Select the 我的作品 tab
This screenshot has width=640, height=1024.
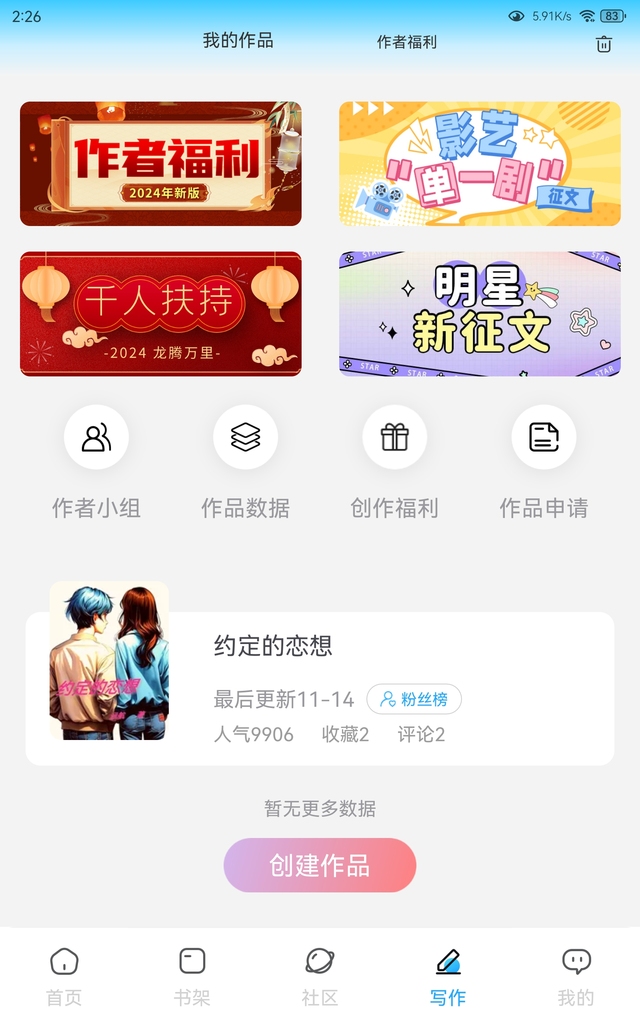238,40
